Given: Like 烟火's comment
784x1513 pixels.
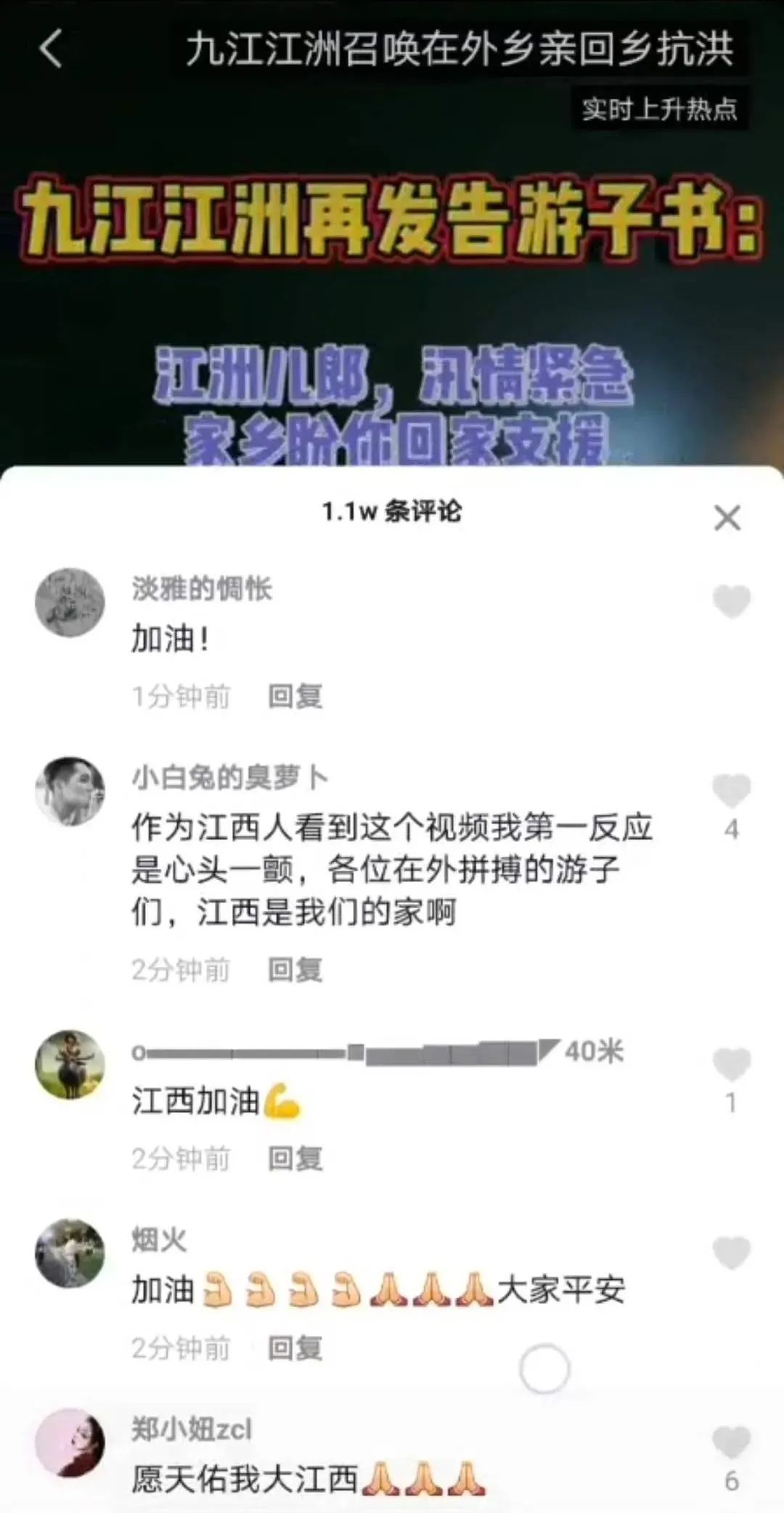Looking at the screenshot, I should pyautogui.click(x=731, y=1253).
